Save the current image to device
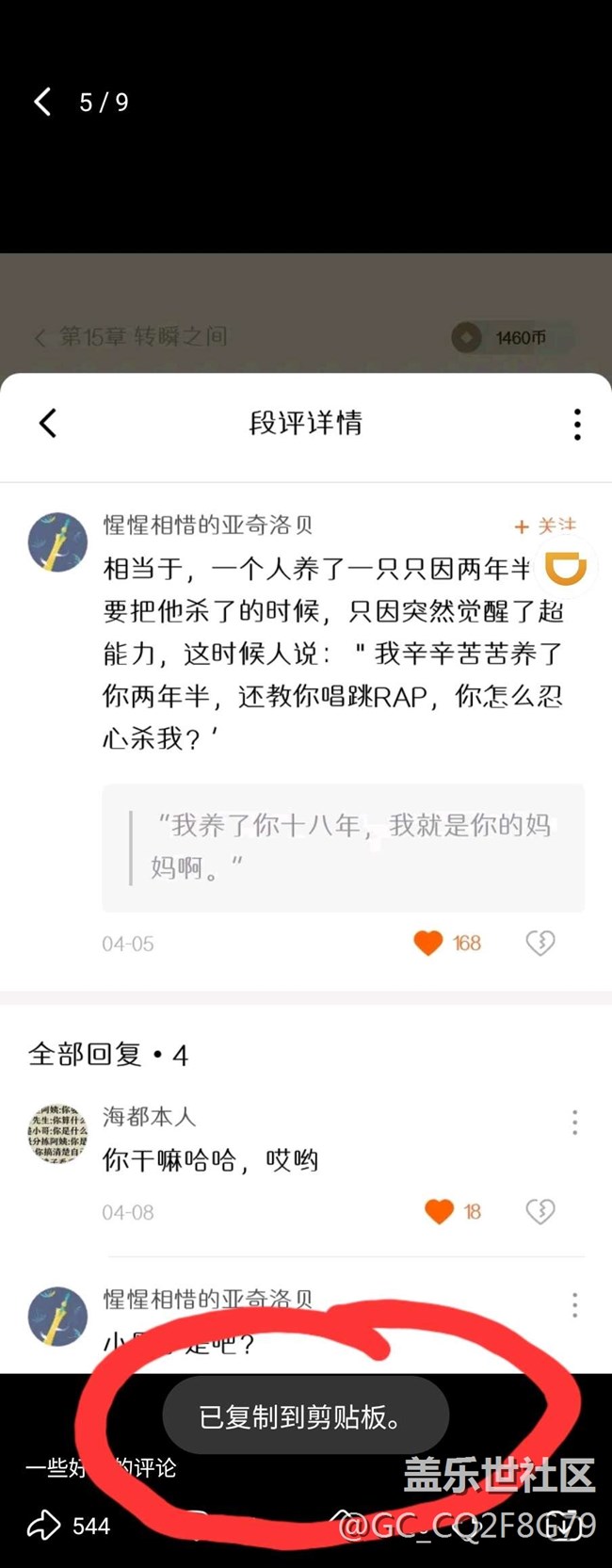612x1568 pixels. [565, 1526]
